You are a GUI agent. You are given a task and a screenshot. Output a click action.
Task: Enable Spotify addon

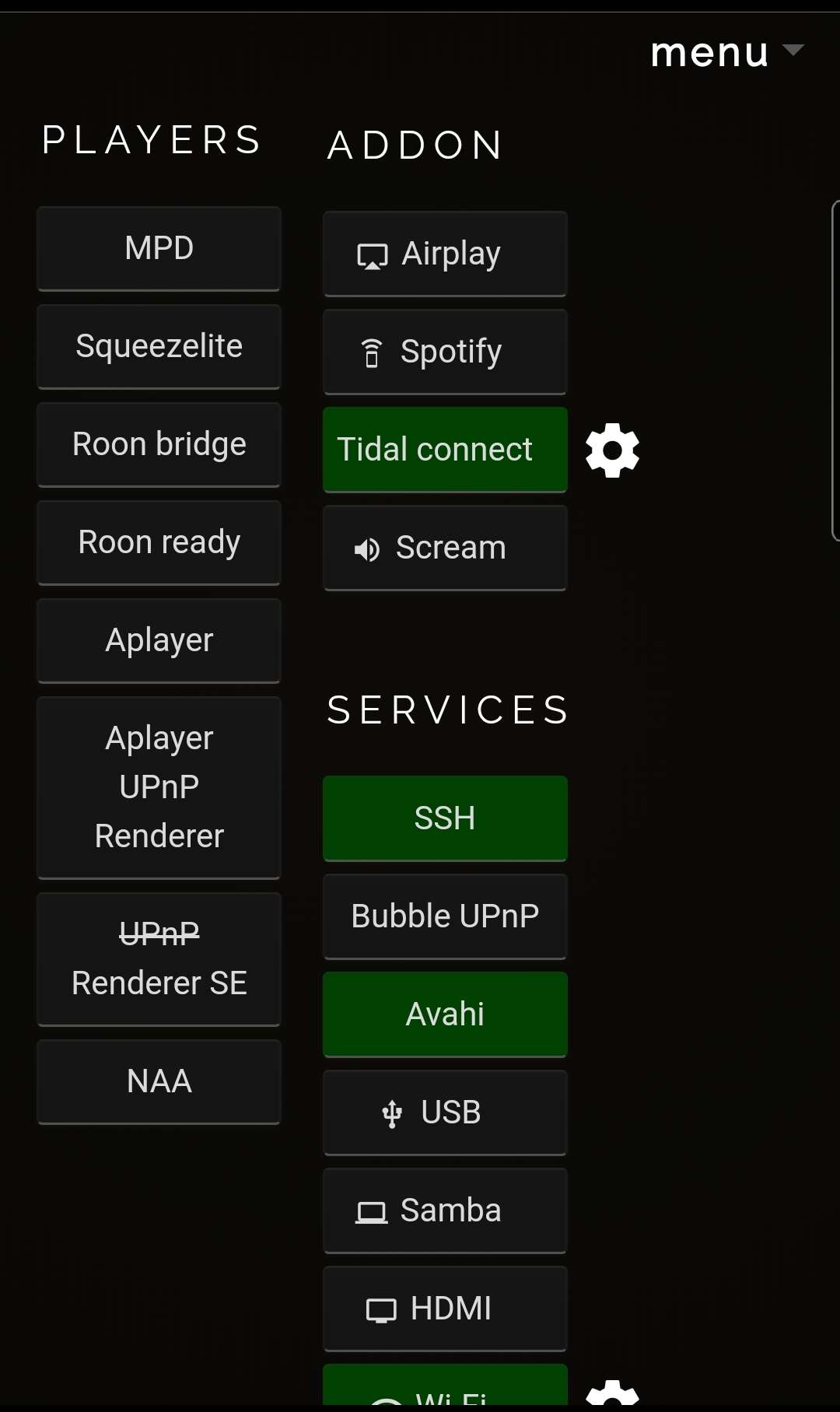click(x=445, y=352)
